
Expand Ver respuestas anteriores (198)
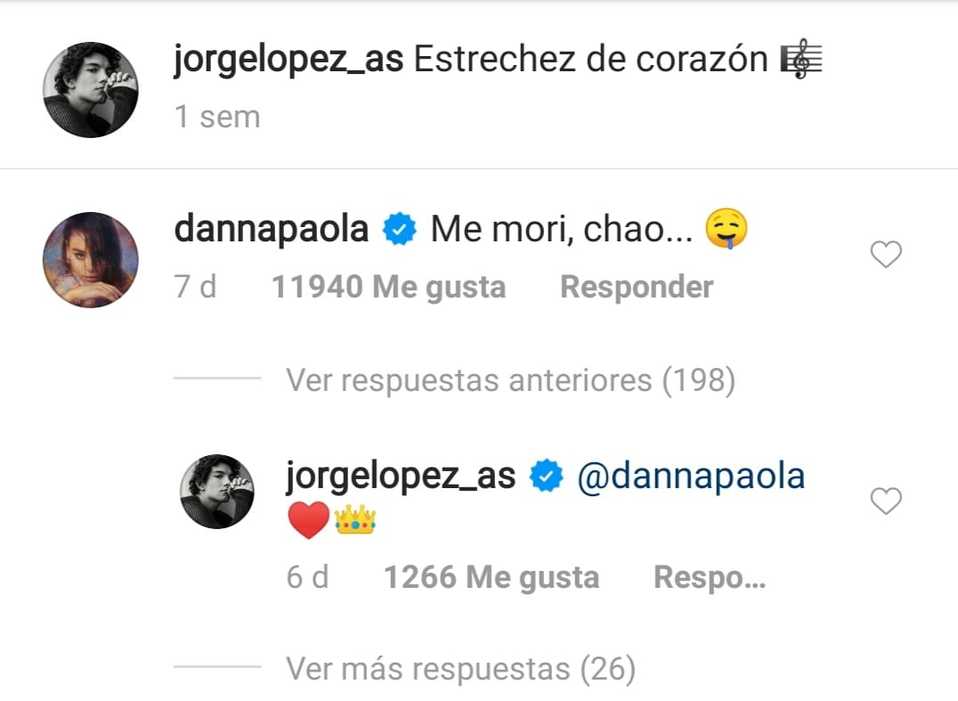510,380
